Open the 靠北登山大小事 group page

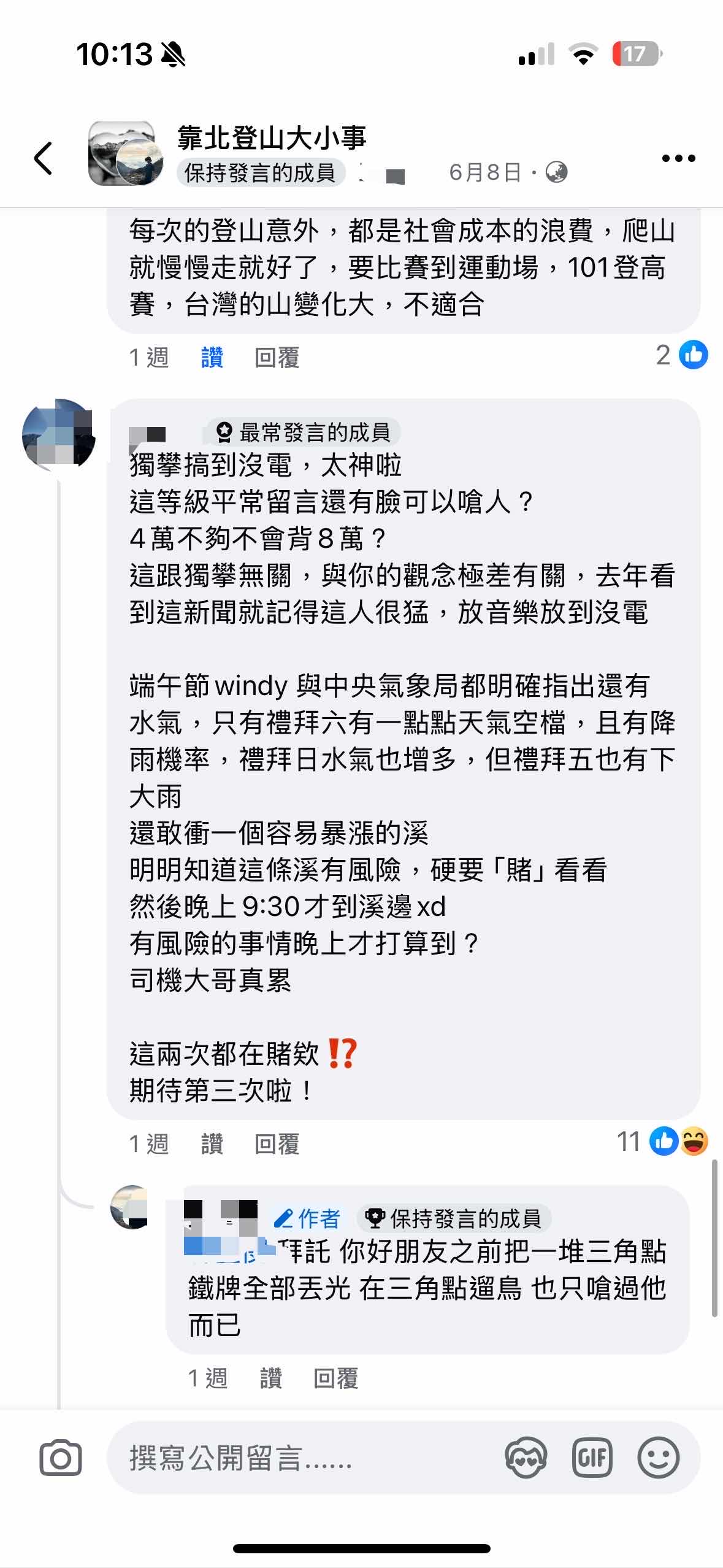click(x=272, y=137)
